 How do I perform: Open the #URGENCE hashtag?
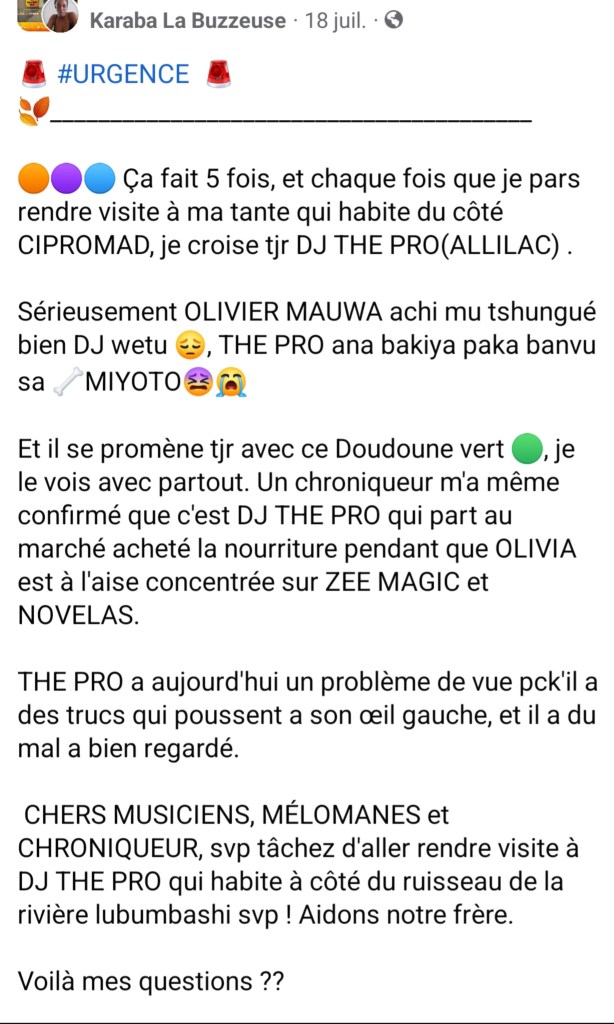(123, 74)
